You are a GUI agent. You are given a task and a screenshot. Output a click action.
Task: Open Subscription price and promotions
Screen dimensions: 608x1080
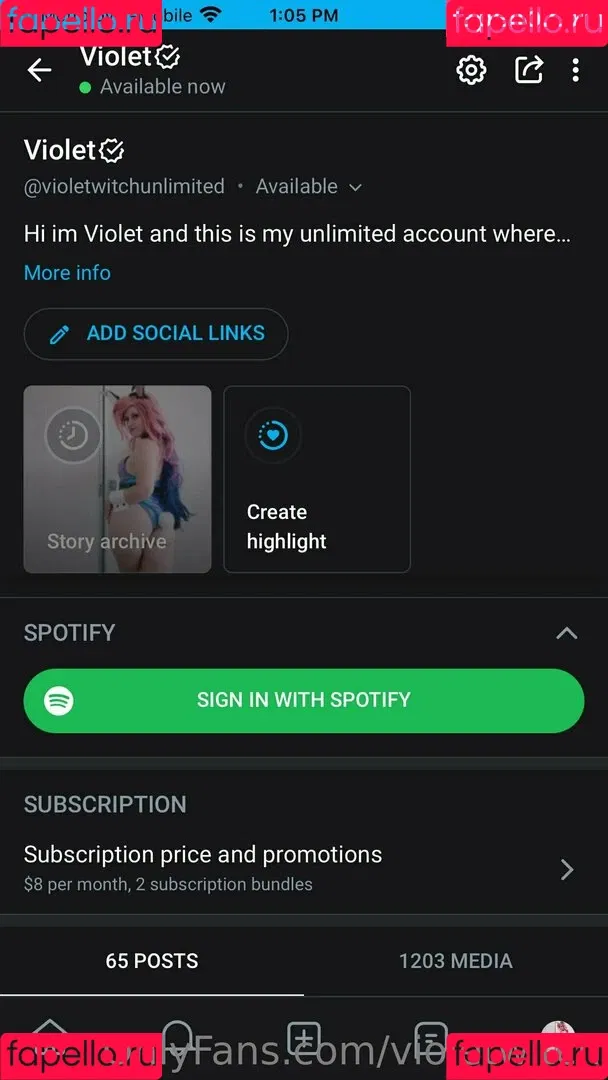click(x=300, y=868)
